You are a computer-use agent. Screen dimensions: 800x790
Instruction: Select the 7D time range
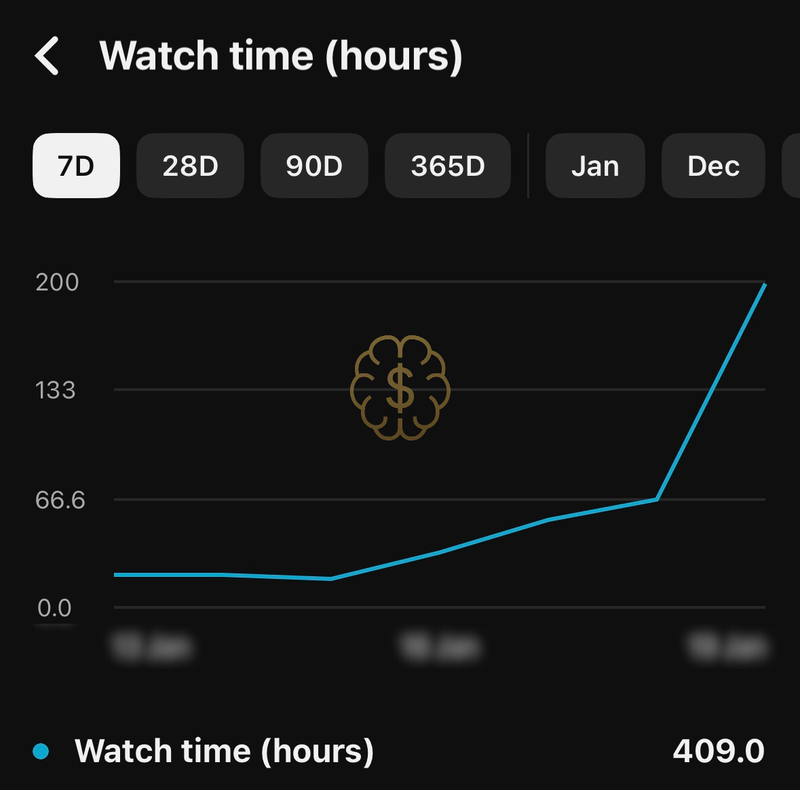(x=76, y=165)
